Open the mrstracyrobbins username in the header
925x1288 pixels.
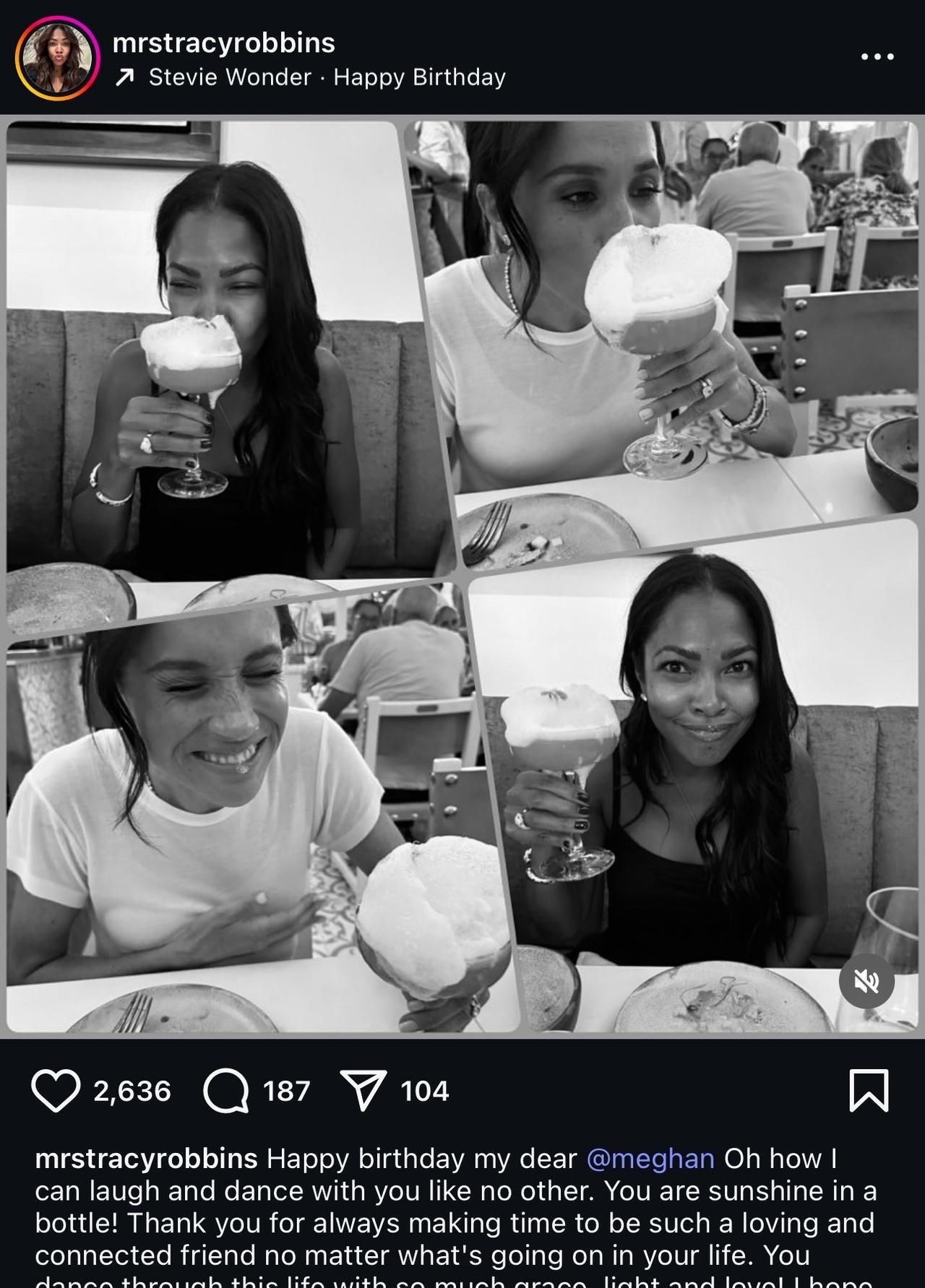tap(223, 43)
